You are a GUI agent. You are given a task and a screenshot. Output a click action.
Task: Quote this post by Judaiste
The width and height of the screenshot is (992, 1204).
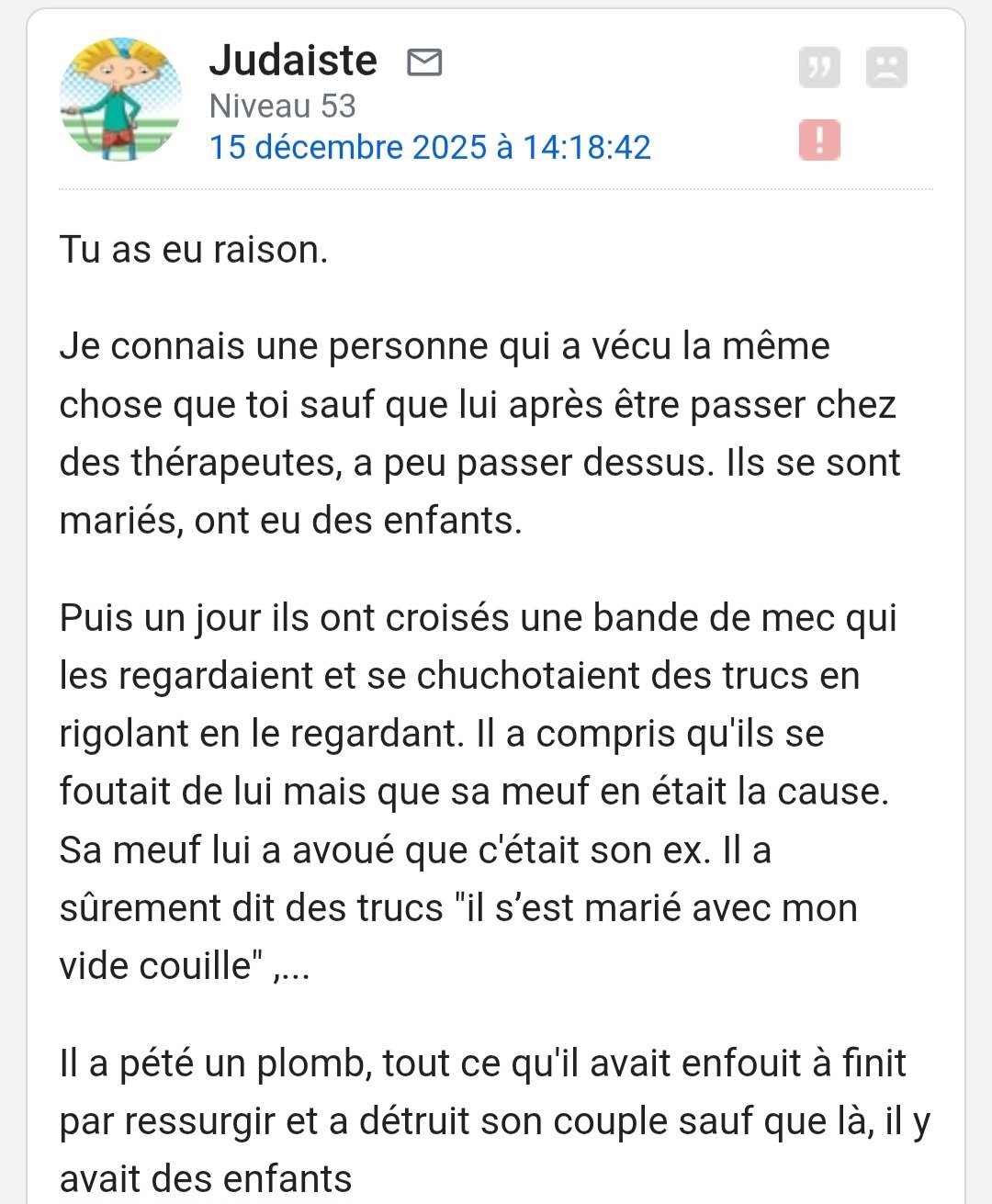pos(819,67)
